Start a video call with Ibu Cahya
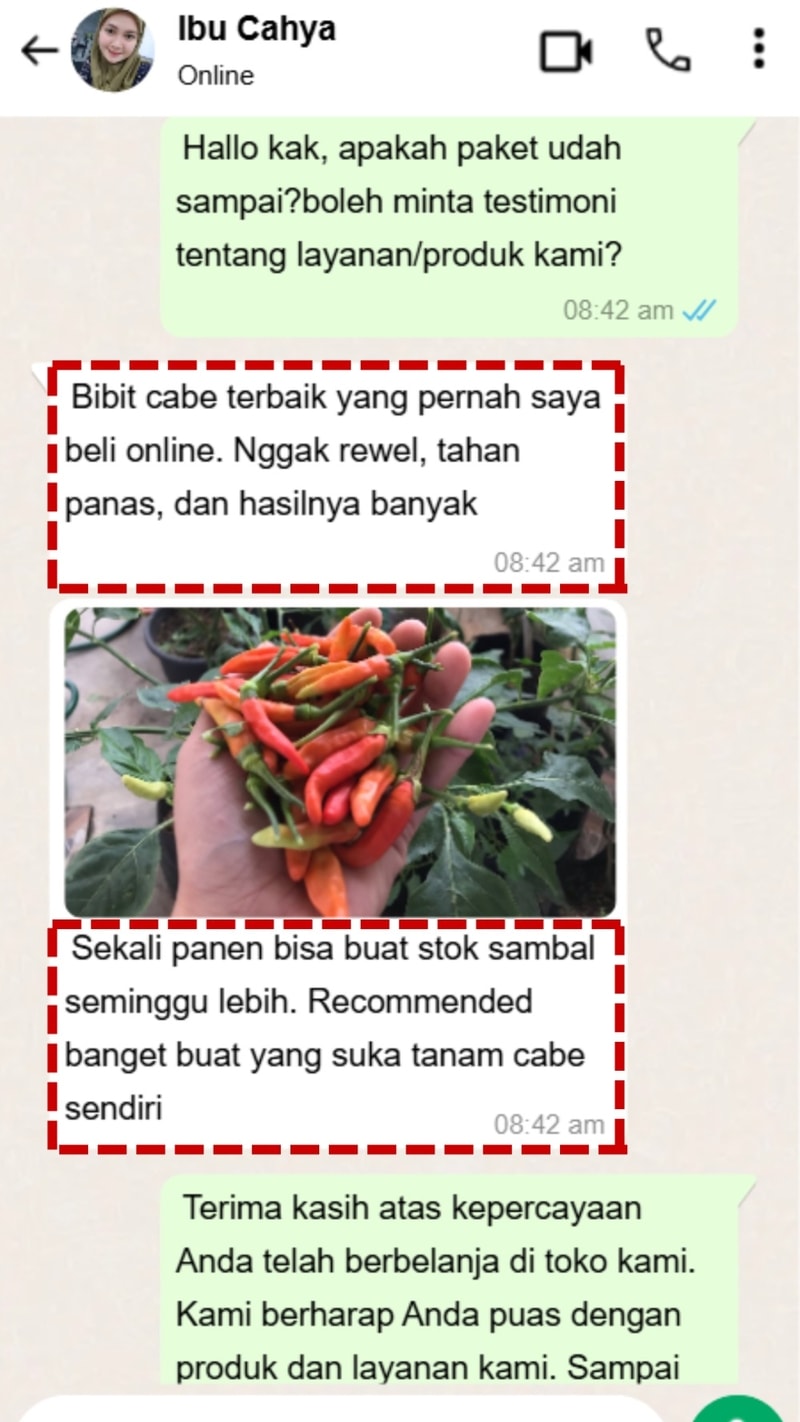This screenshot has height=1422, width=800. tap(566, 51)
